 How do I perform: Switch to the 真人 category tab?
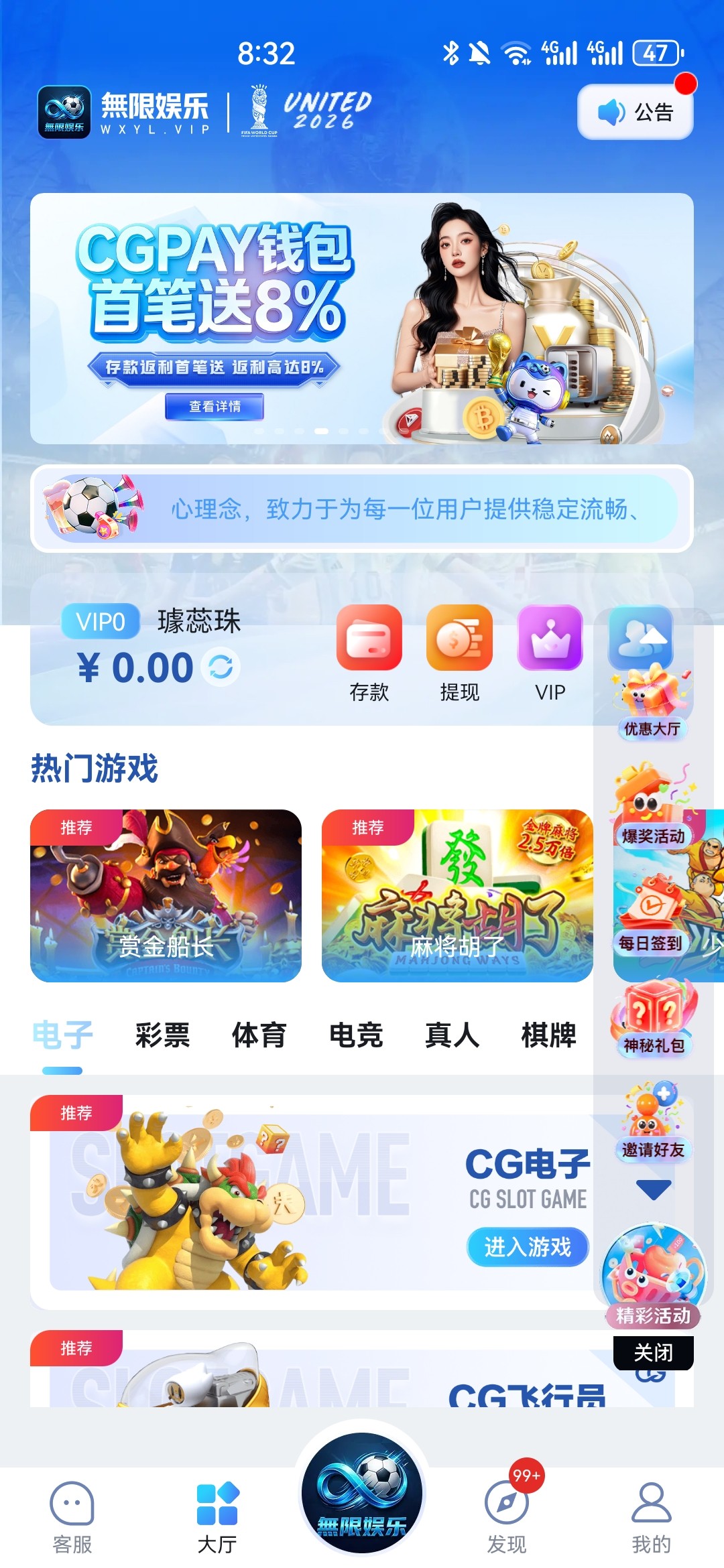tap(452, 1035)
